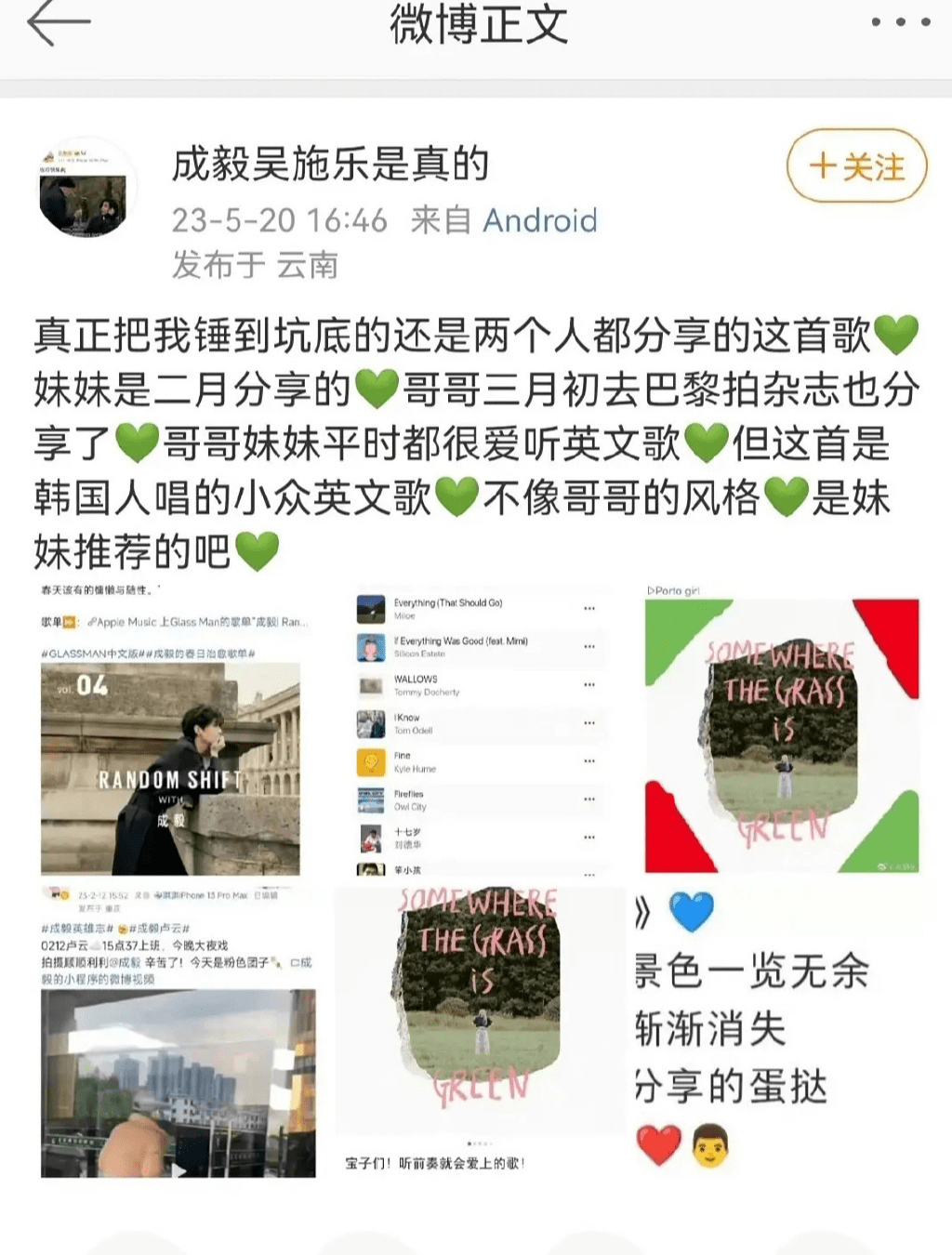Go back using the arrow icon

point(58,25)
